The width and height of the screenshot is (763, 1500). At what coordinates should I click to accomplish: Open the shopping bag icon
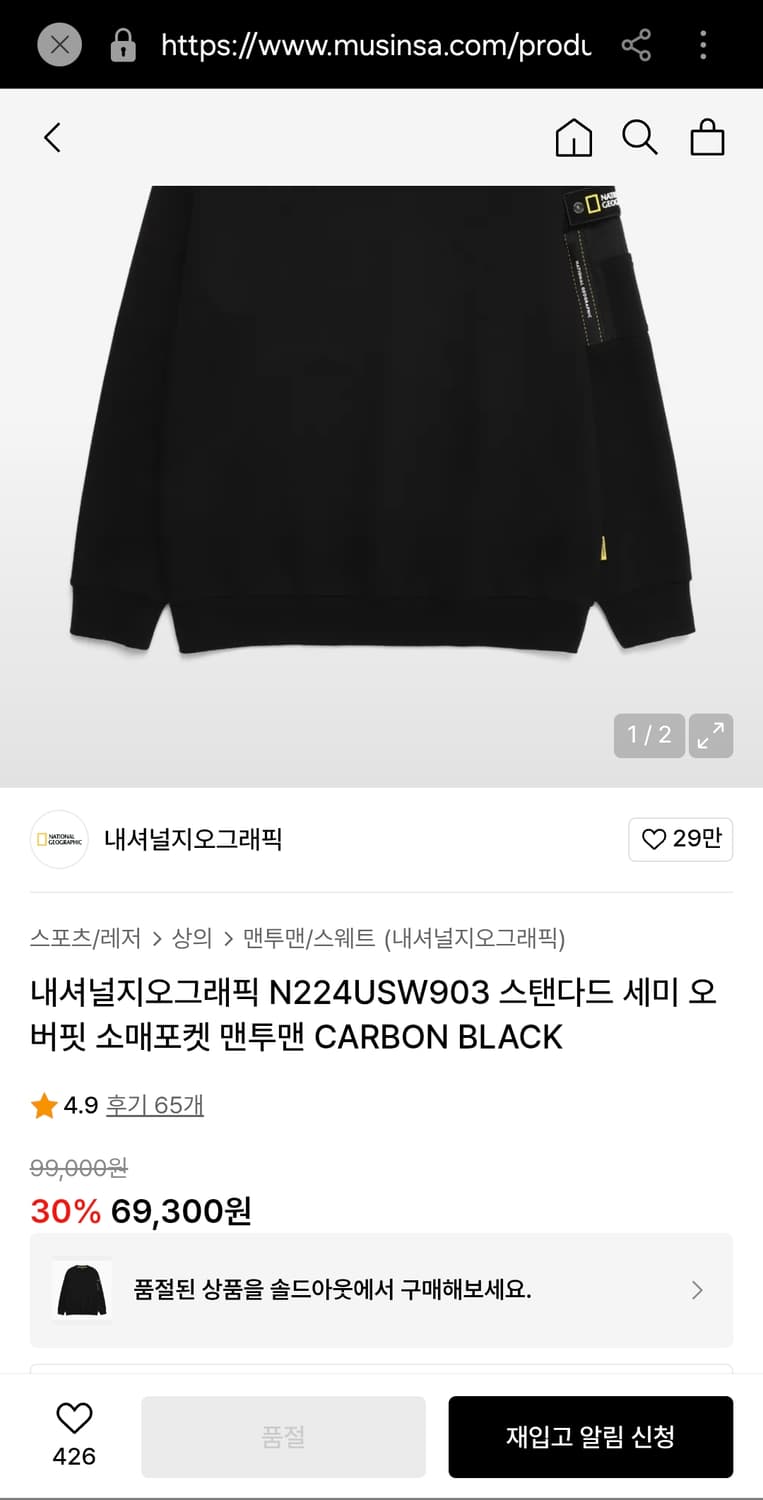[x=708, y=138]
